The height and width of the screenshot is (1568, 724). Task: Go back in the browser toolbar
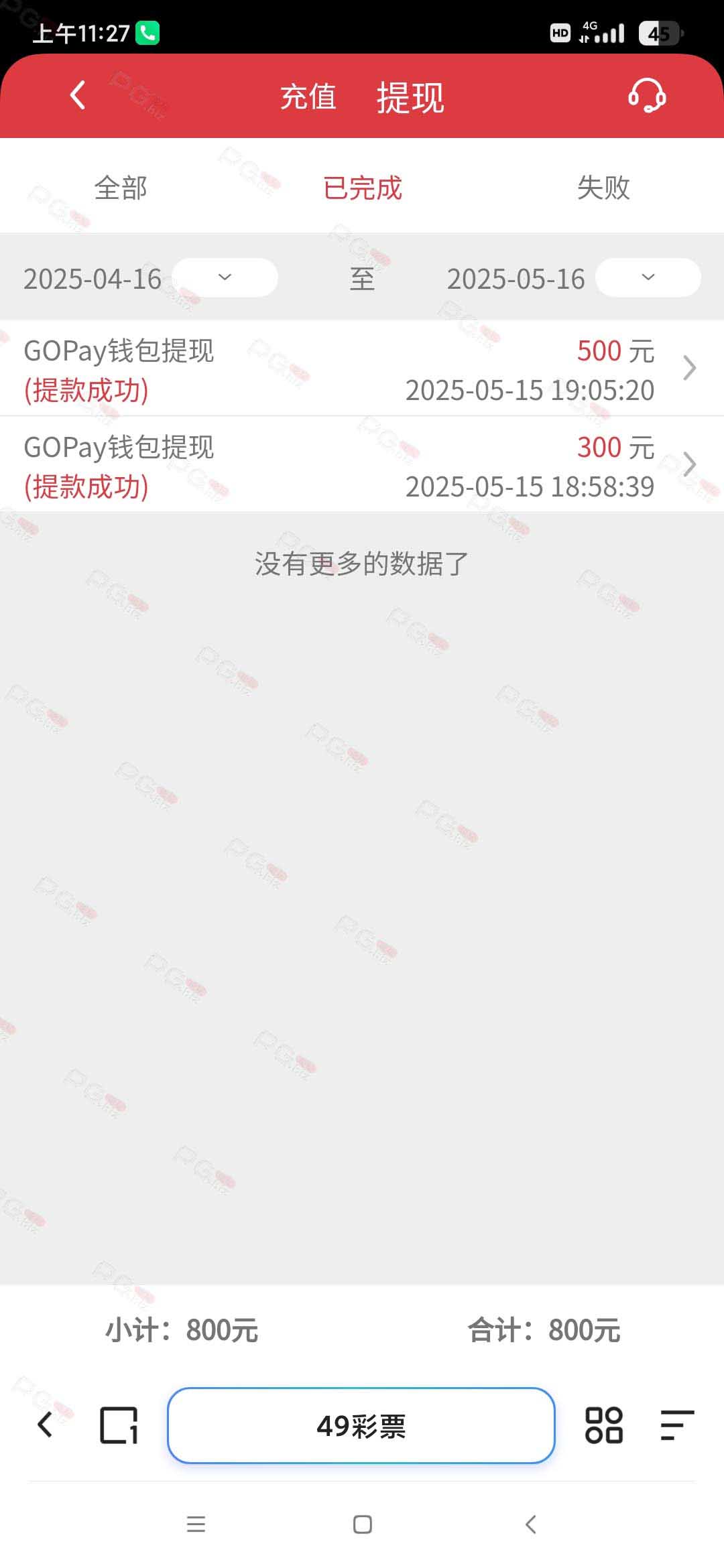point(45,1425)
